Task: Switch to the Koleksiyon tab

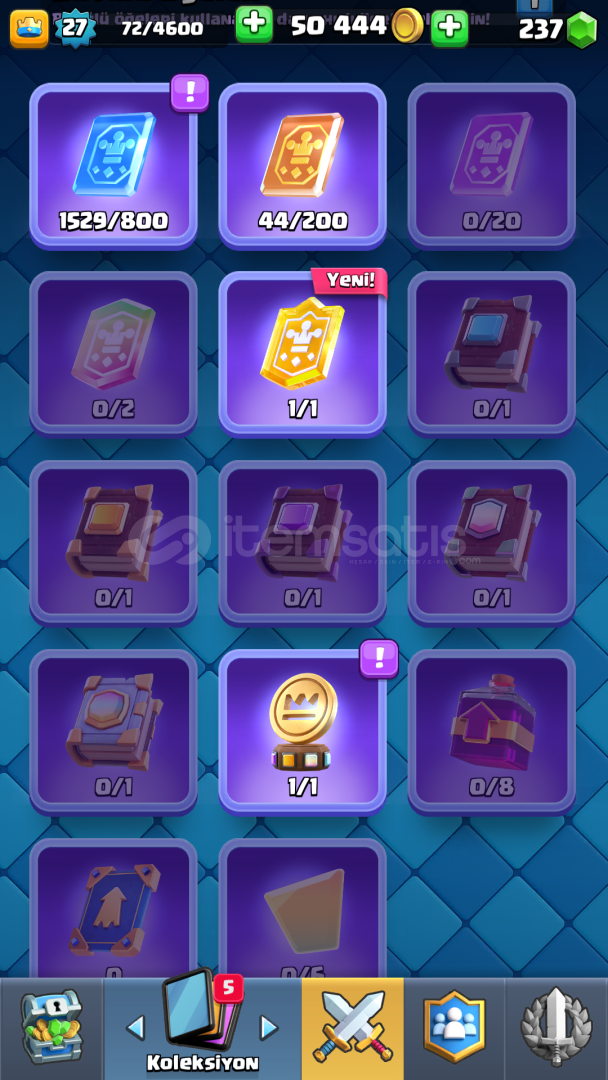Action: click(x=202, y=1029)
